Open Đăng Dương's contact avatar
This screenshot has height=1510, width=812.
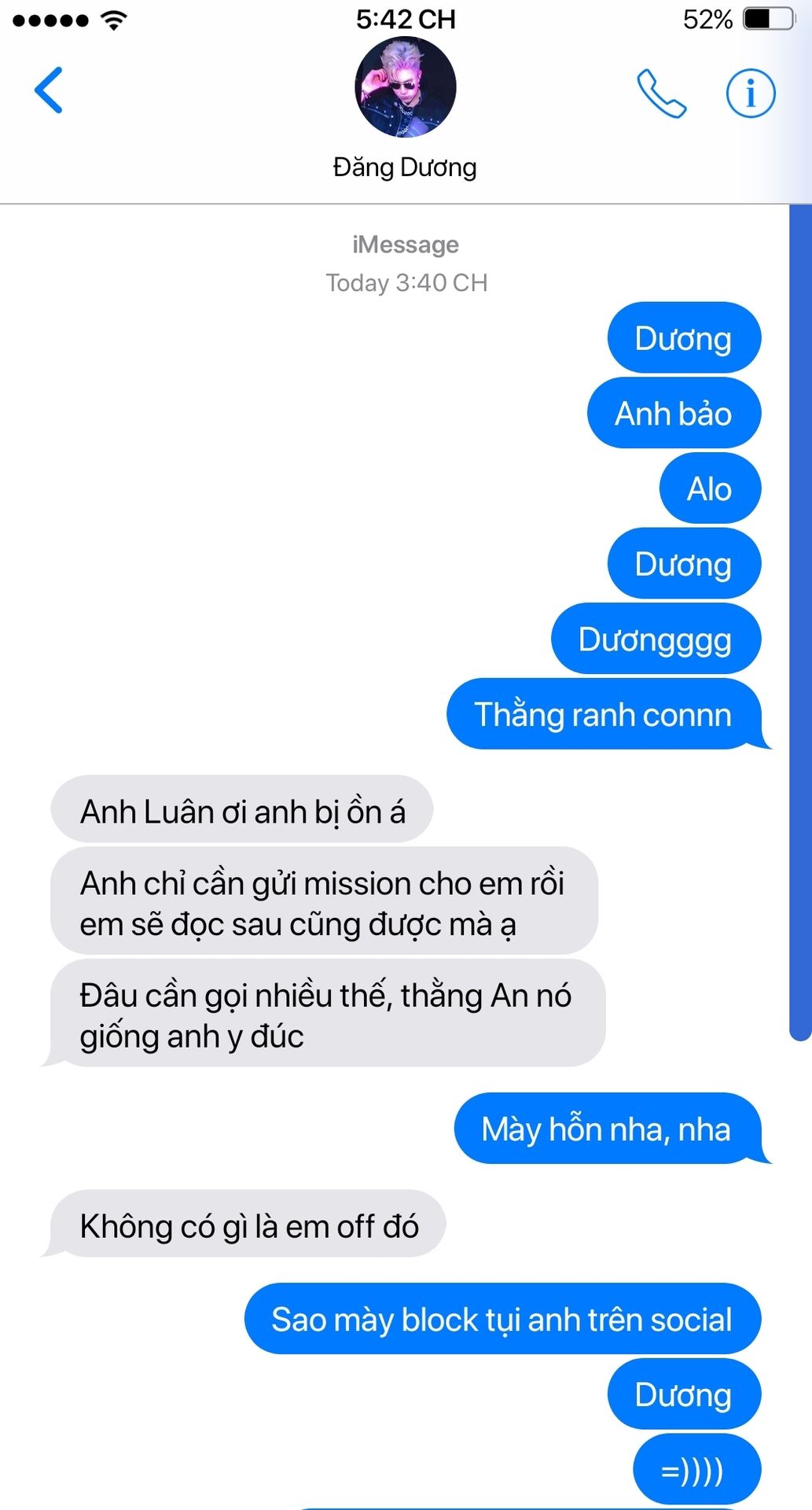coord(405,88)
